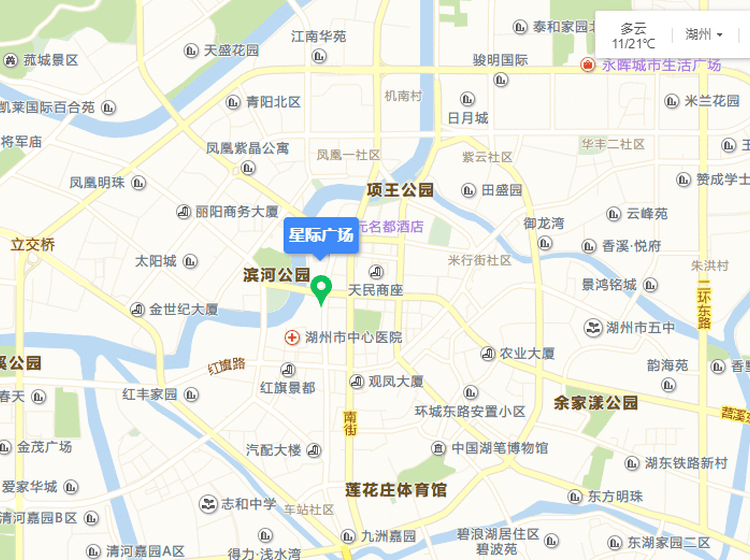
Task: Open the 湖州 city dropdown
Action: (704, 34)
